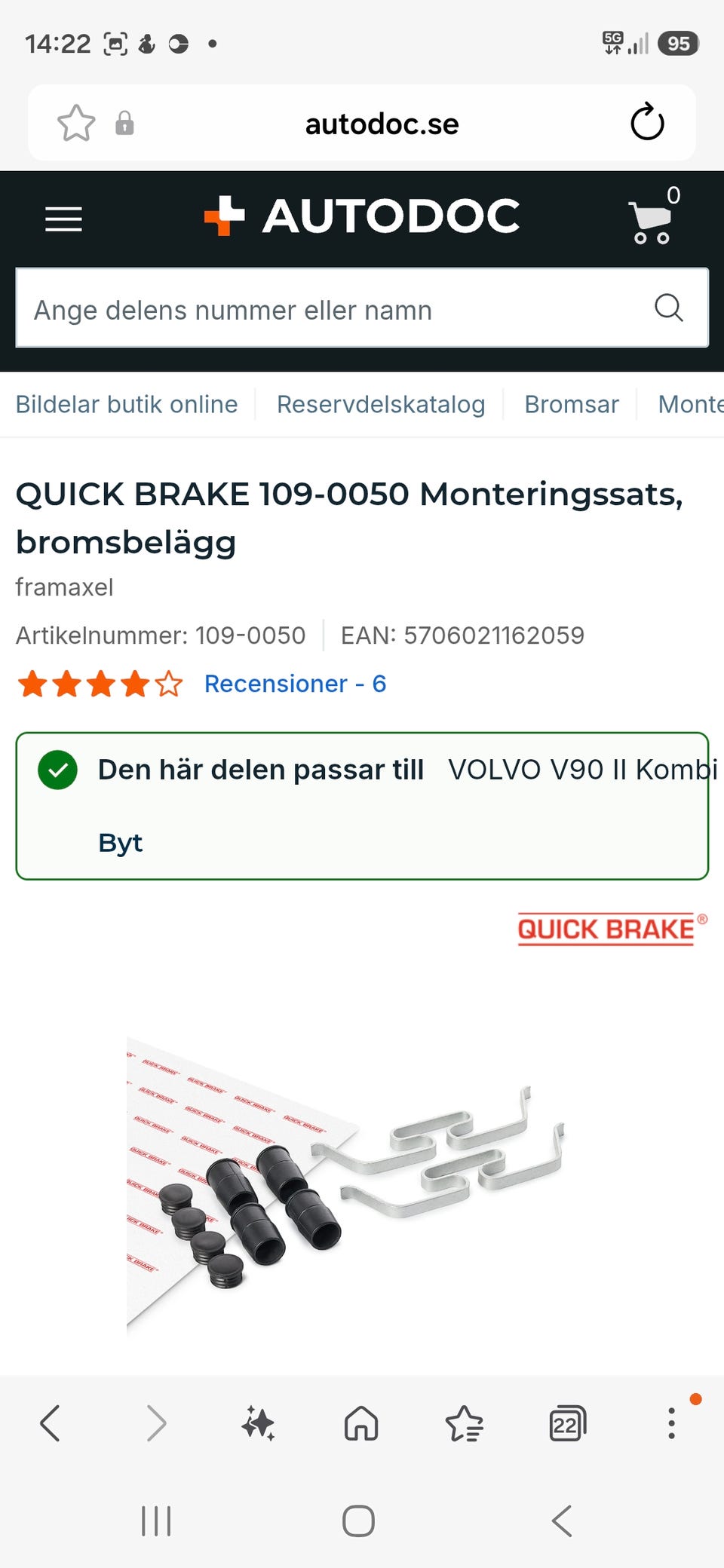Reload the autodoc.se page
This screenshot has height=1568, width=724.
(647, 122)
